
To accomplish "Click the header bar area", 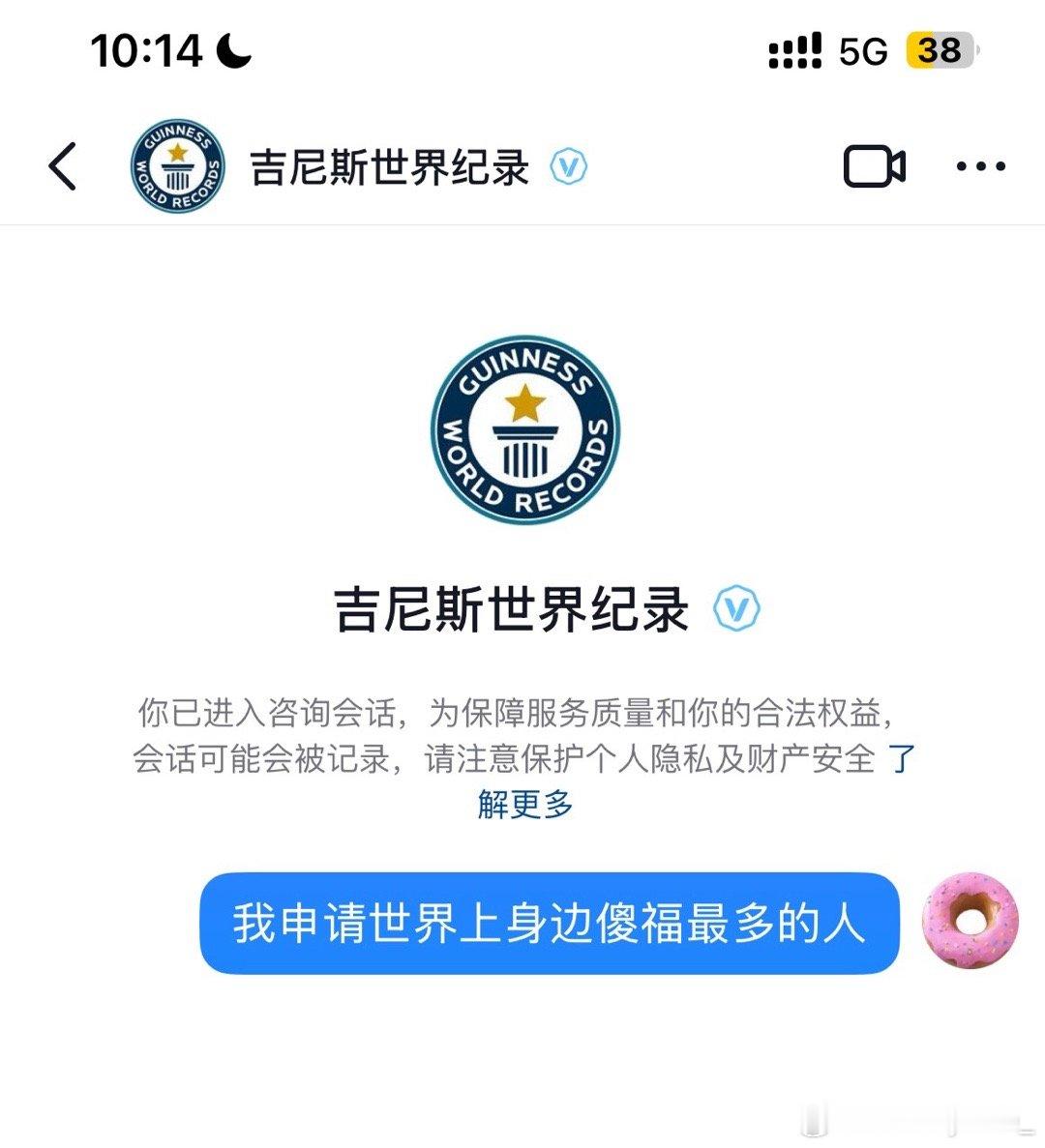I will click(522, 165).
